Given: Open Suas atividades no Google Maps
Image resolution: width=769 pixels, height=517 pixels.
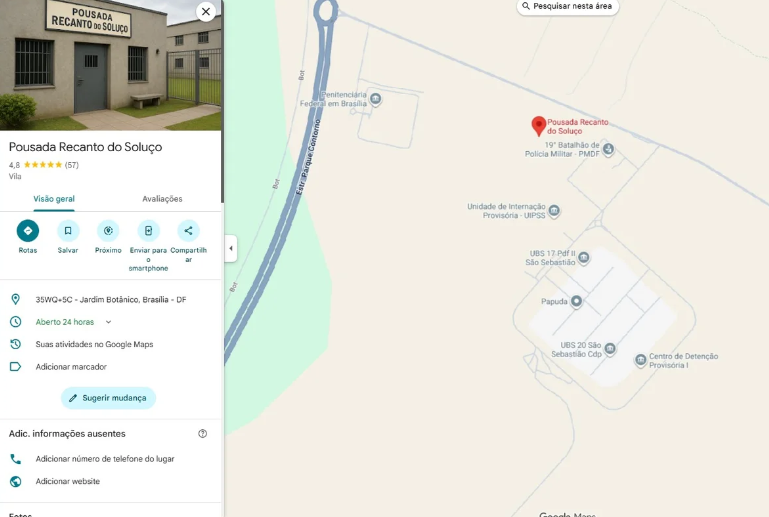Looking at the screenshot, I should (x=94, y=344).
